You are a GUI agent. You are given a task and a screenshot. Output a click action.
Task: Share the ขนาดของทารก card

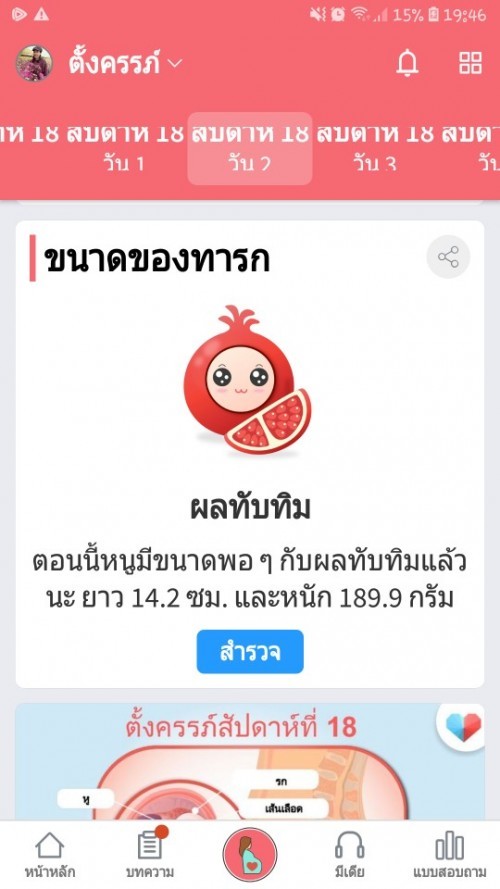pos(448,257)
